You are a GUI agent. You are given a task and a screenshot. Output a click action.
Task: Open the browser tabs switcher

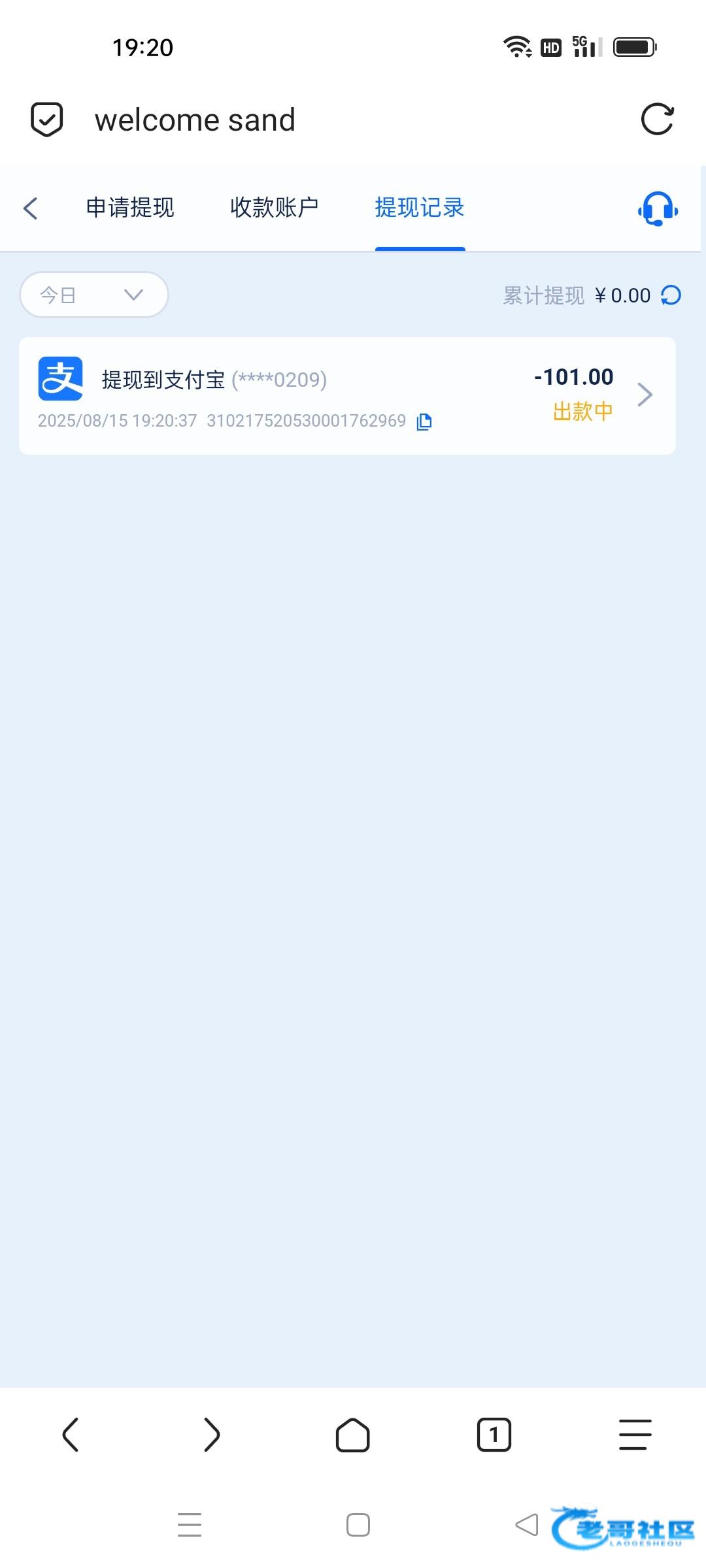pyautogui.click(x=494, y=1435)
